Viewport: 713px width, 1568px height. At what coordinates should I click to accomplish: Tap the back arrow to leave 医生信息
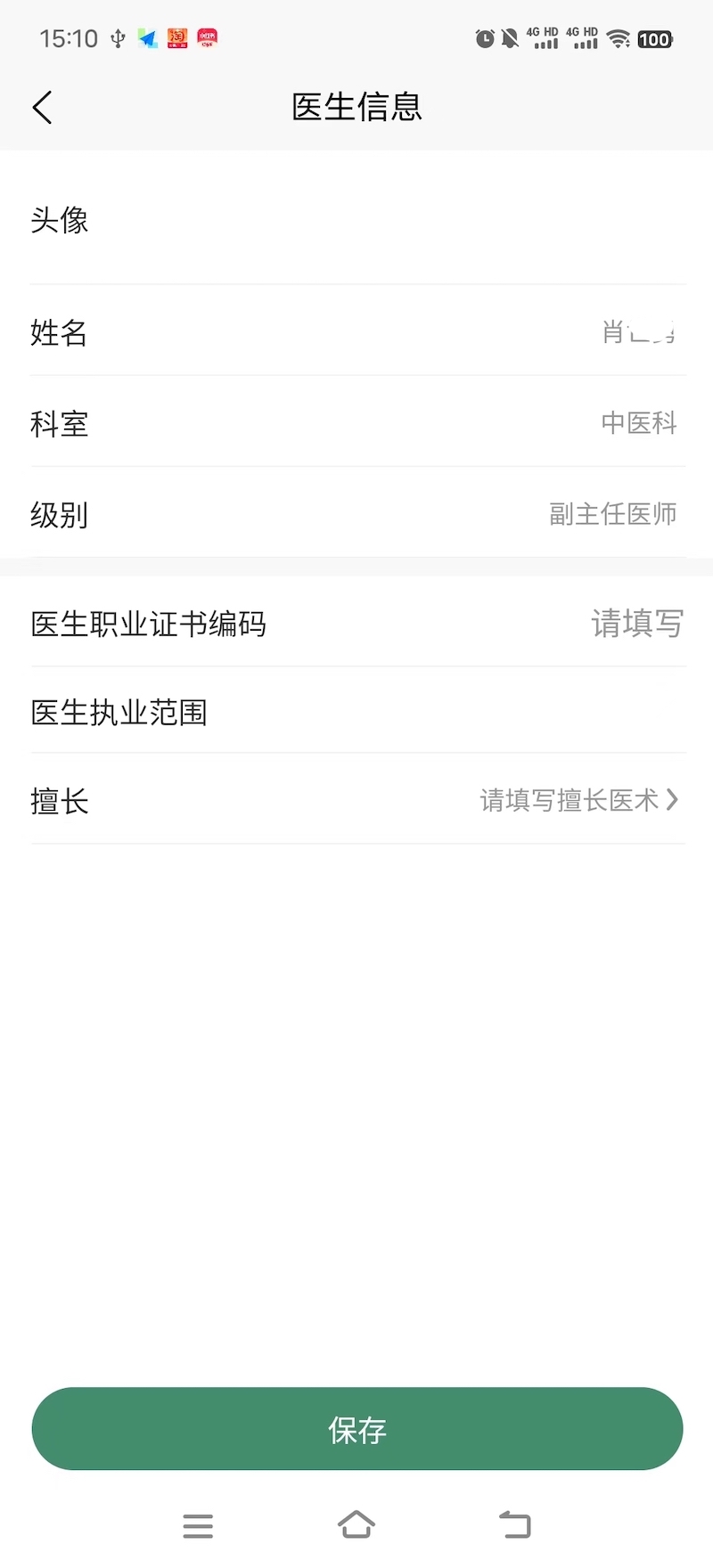[41, 106]
